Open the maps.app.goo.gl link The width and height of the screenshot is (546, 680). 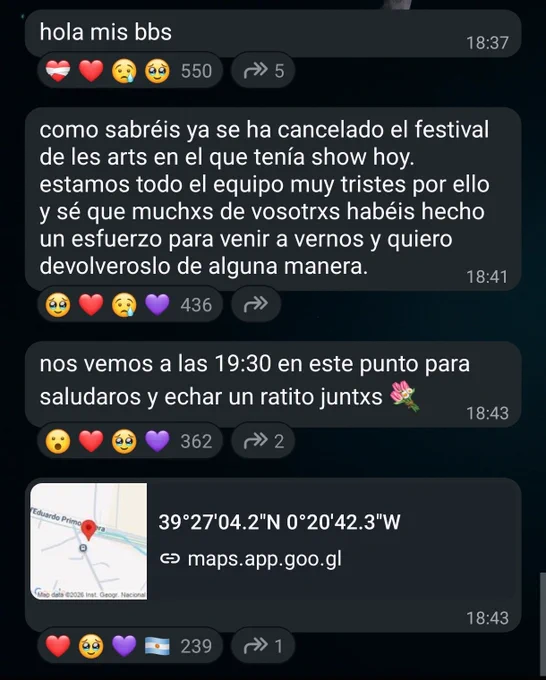point(251,559)
